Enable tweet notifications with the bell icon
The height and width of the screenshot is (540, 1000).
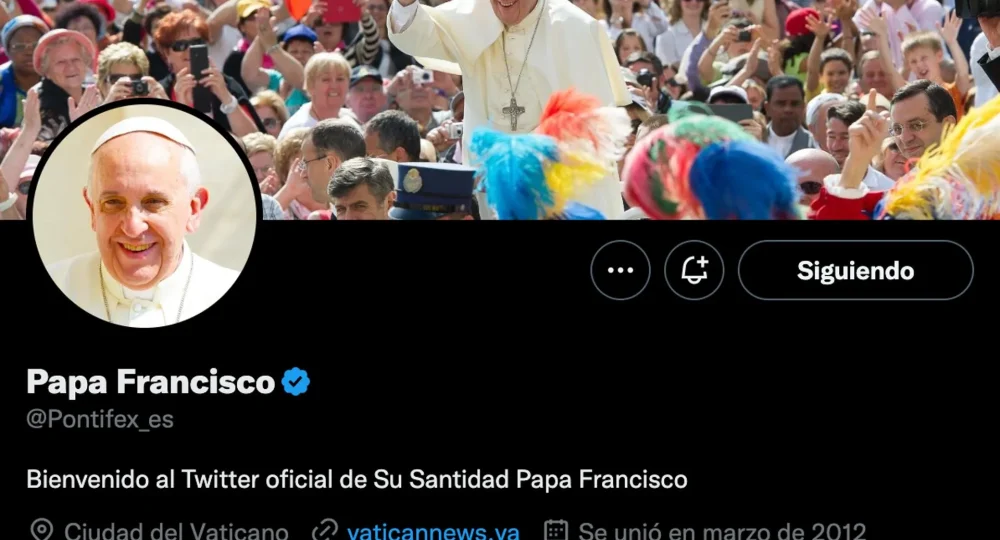coord(694,270)
